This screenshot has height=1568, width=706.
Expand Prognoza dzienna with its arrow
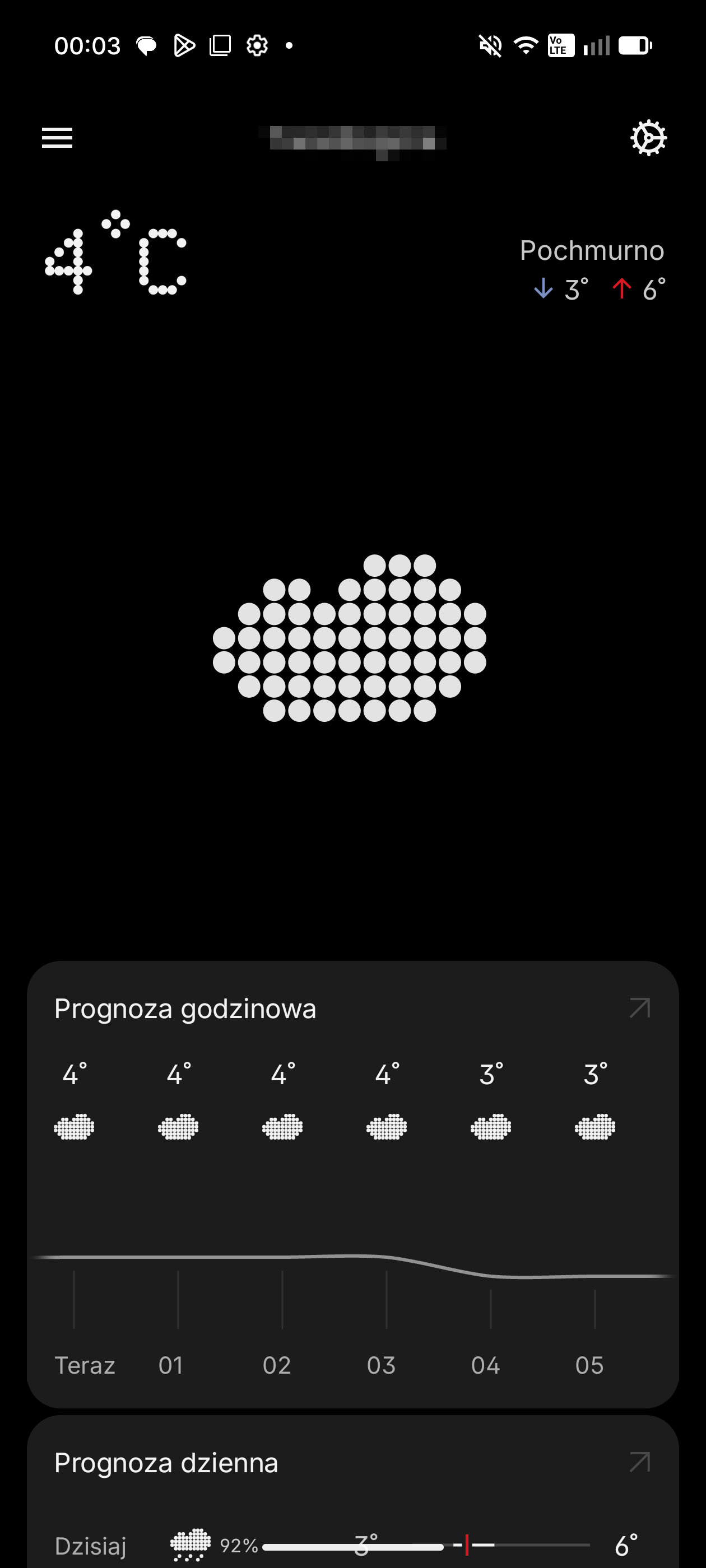tap(640, 1462)
